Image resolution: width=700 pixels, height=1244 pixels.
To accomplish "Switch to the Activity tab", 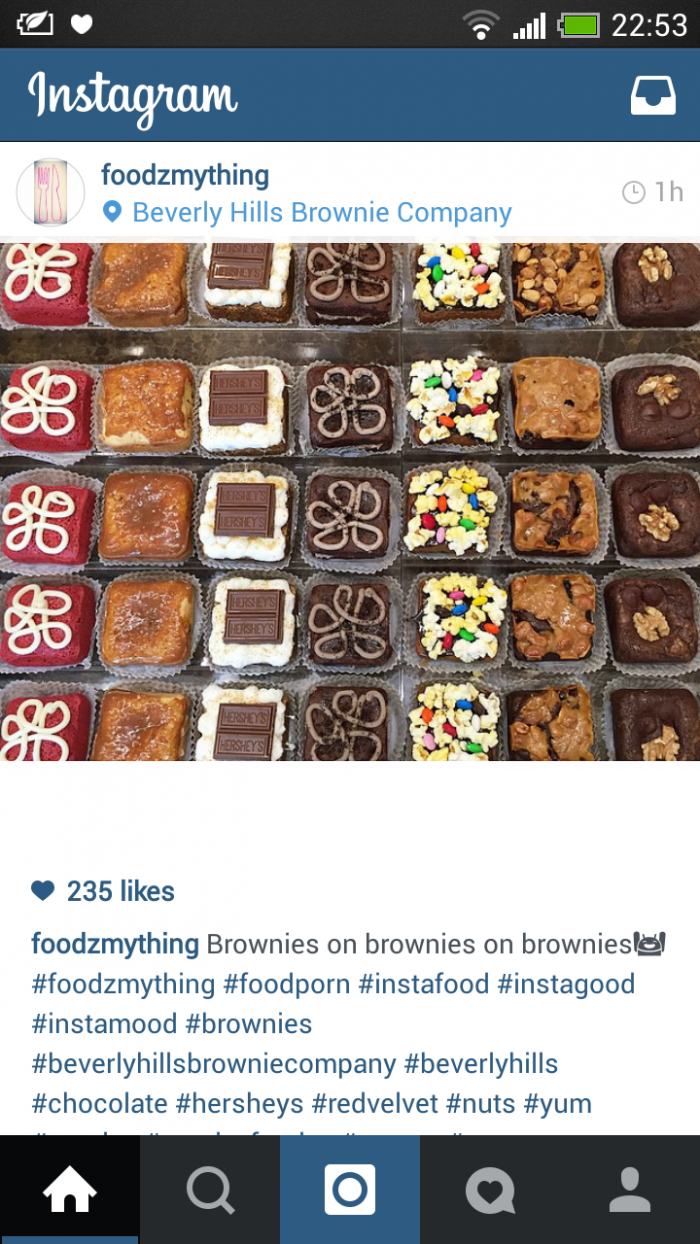I will coord(490,1190).
